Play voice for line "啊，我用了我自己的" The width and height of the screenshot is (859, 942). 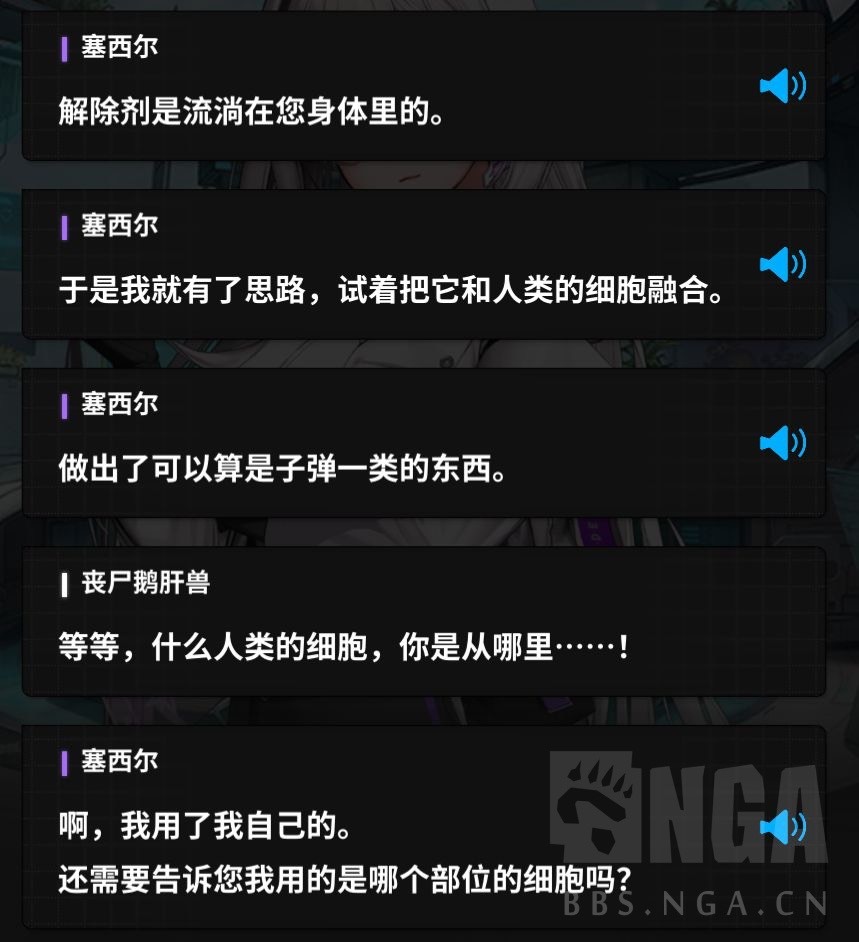coord(782,827)
